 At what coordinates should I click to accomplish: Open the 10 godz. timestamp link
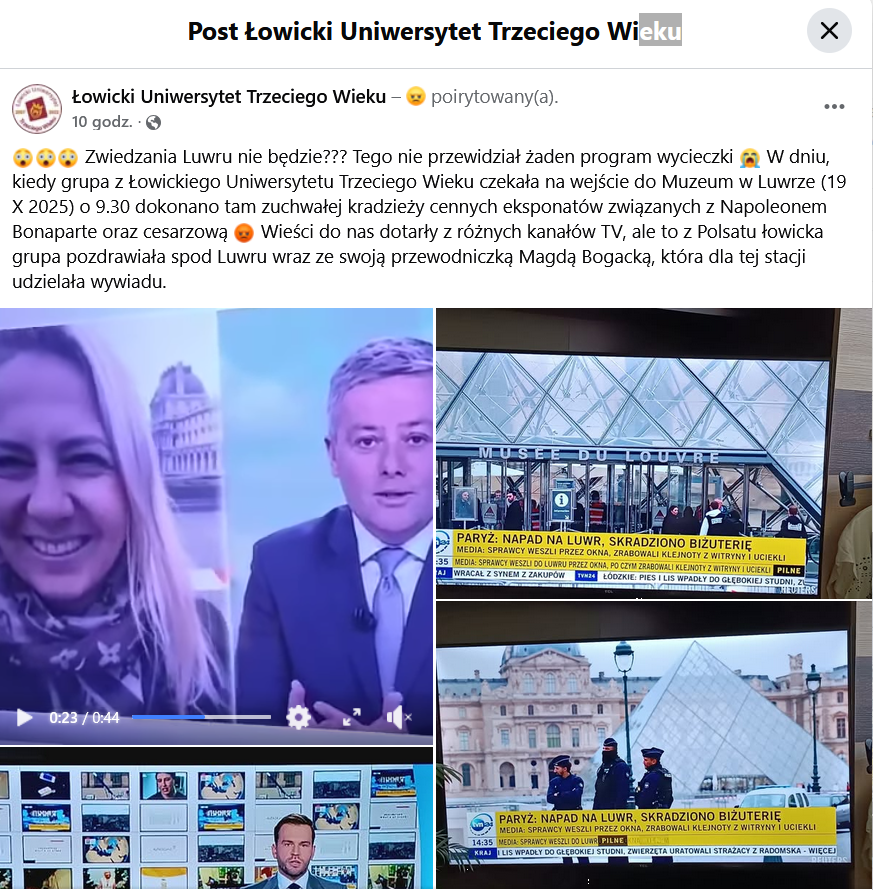tap(102, 123)
